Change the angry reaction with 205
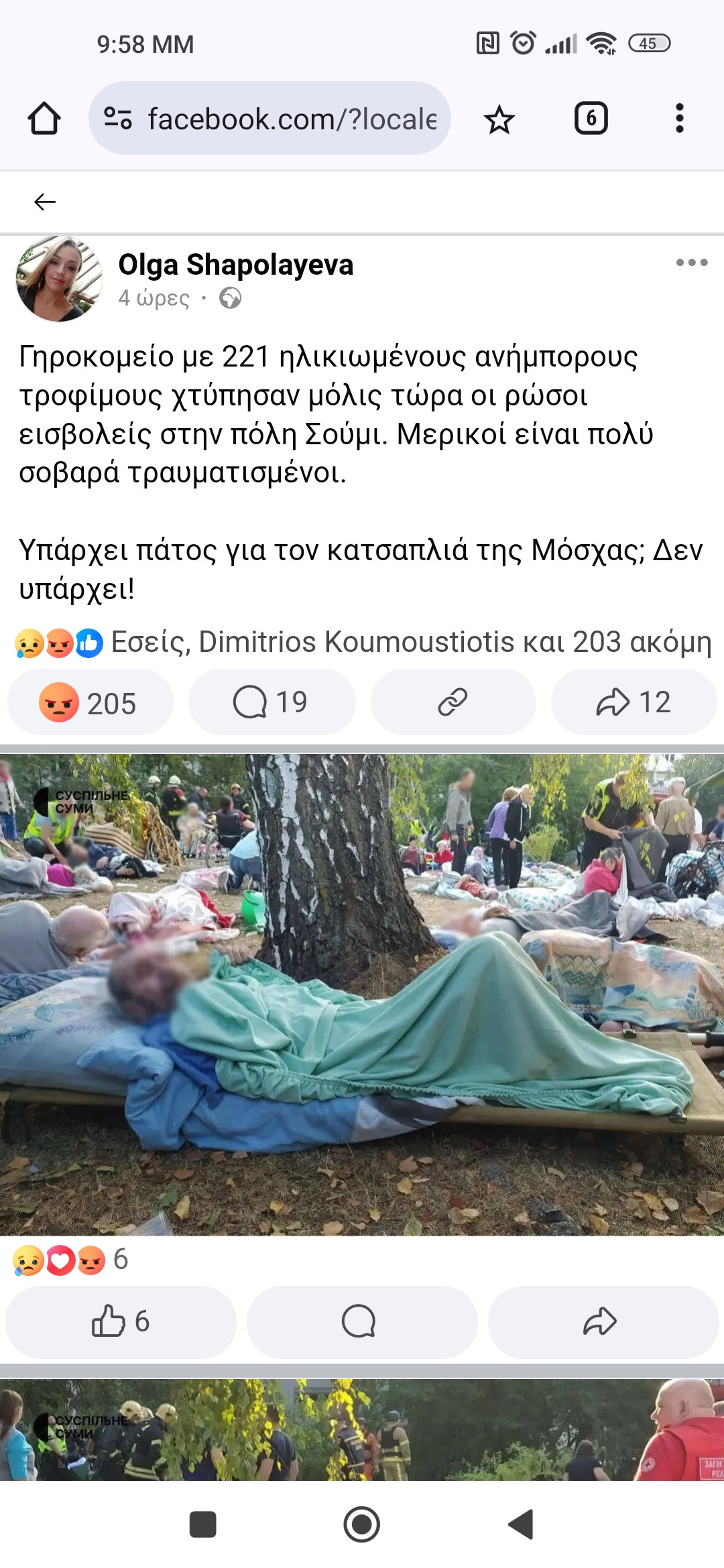Image resolution: width=724 pixels, height=1568 pixels. [90, 702]
